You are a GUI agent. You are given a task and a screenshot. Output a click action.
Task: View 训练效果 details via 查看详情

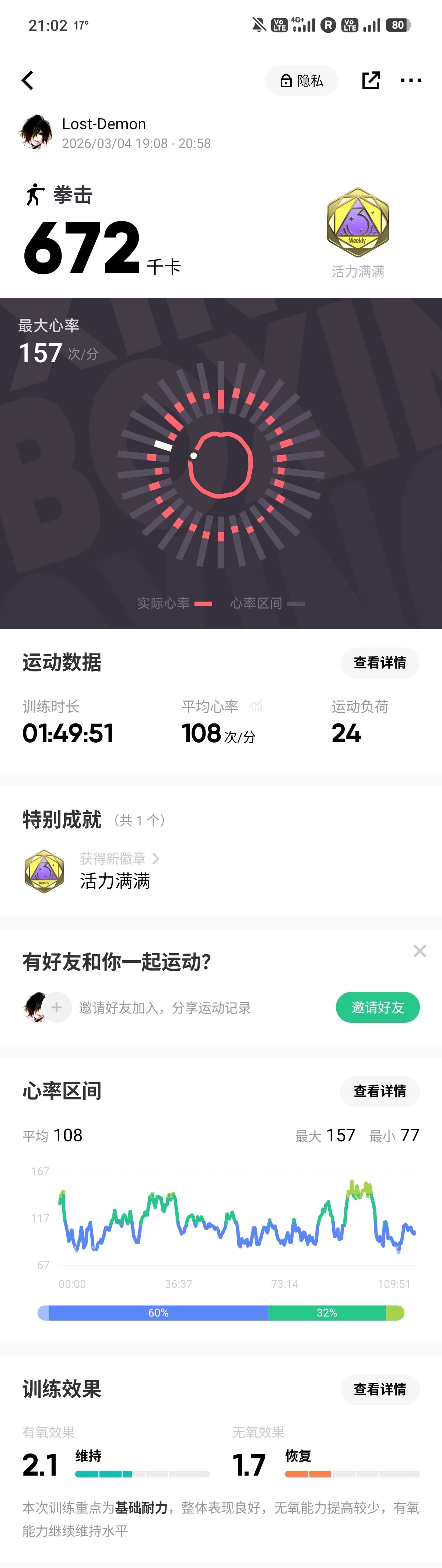(380, 1389)
